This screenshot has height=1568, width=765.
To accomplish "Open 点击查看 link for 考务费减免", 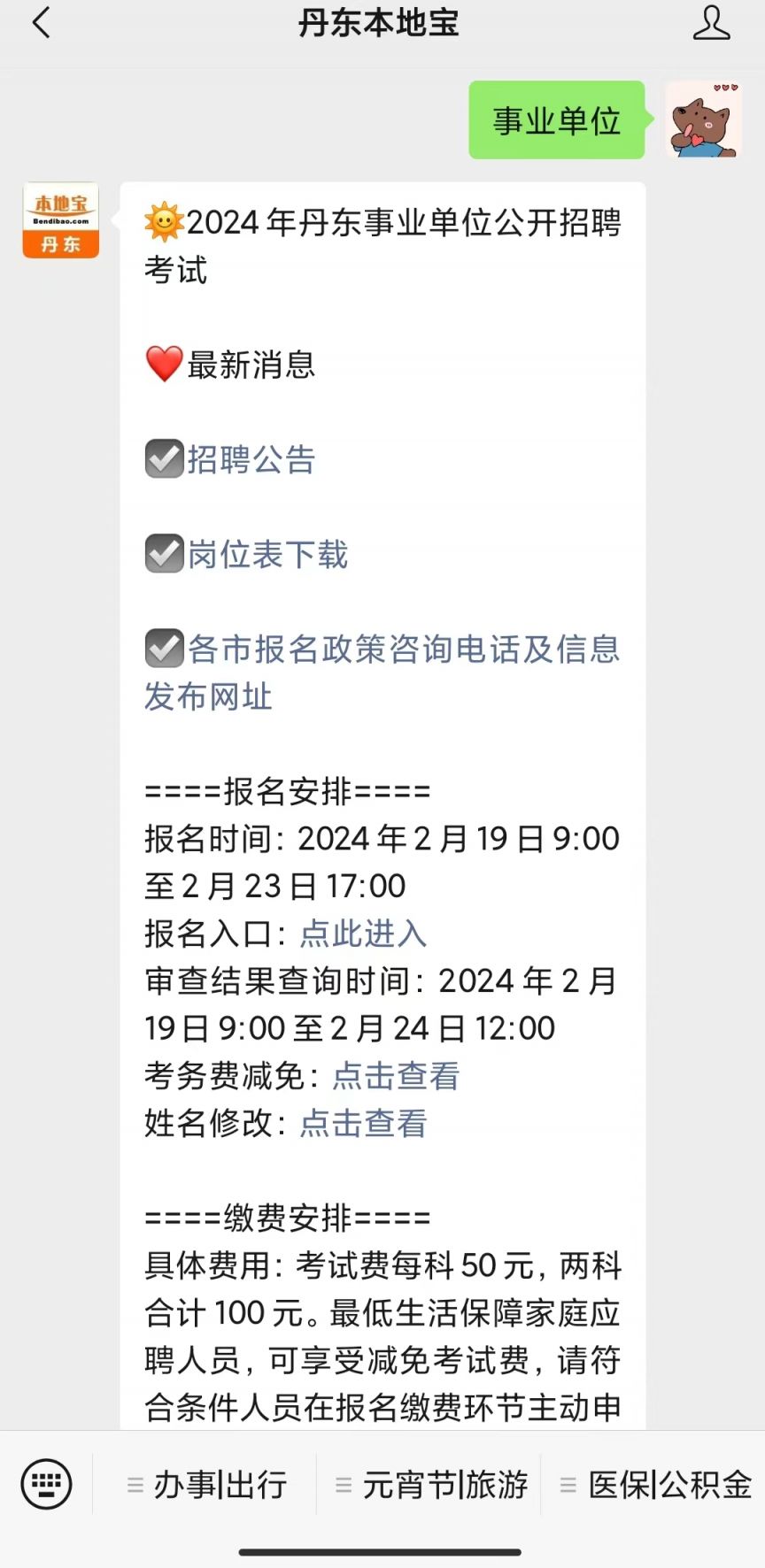I will 396,1076.
